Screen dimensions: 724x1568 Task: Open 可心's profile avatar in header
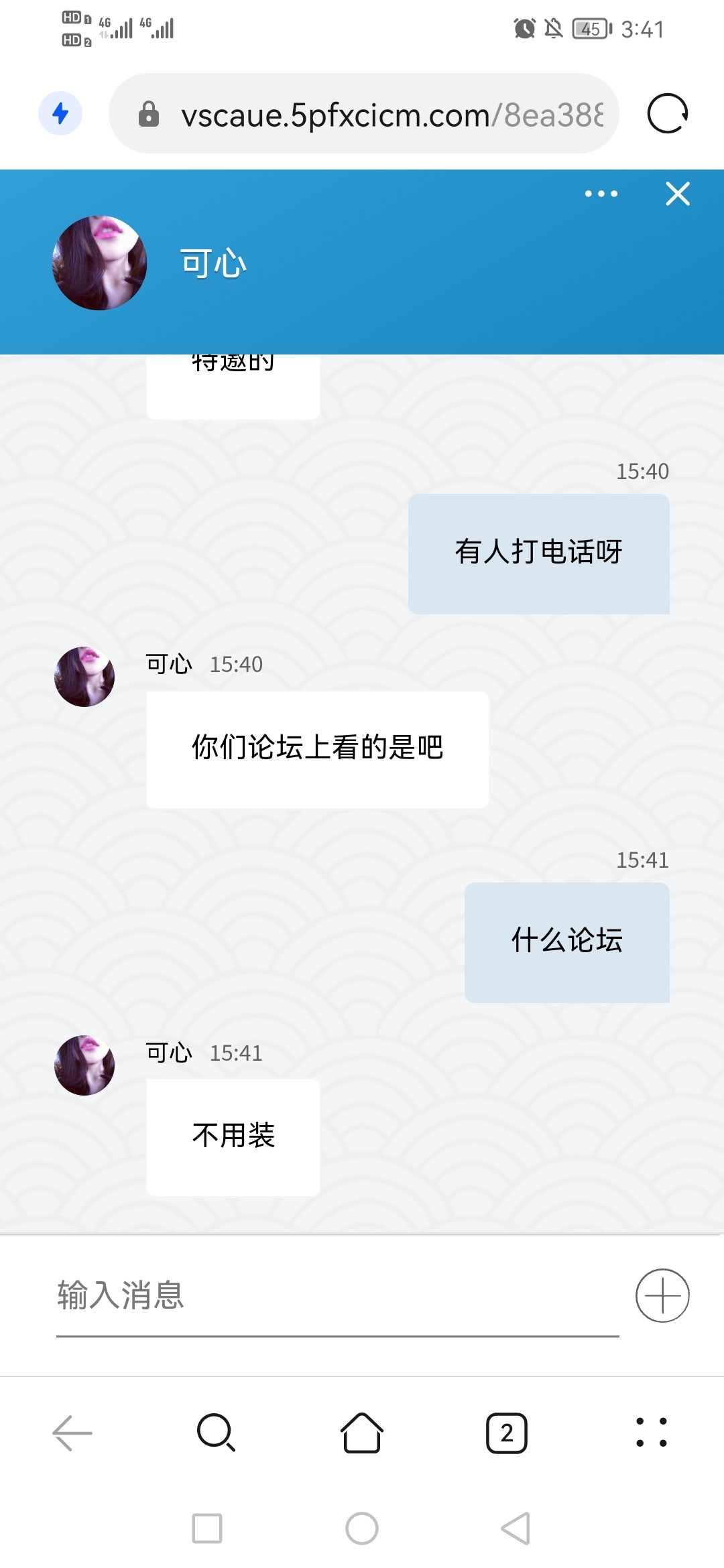99,263
